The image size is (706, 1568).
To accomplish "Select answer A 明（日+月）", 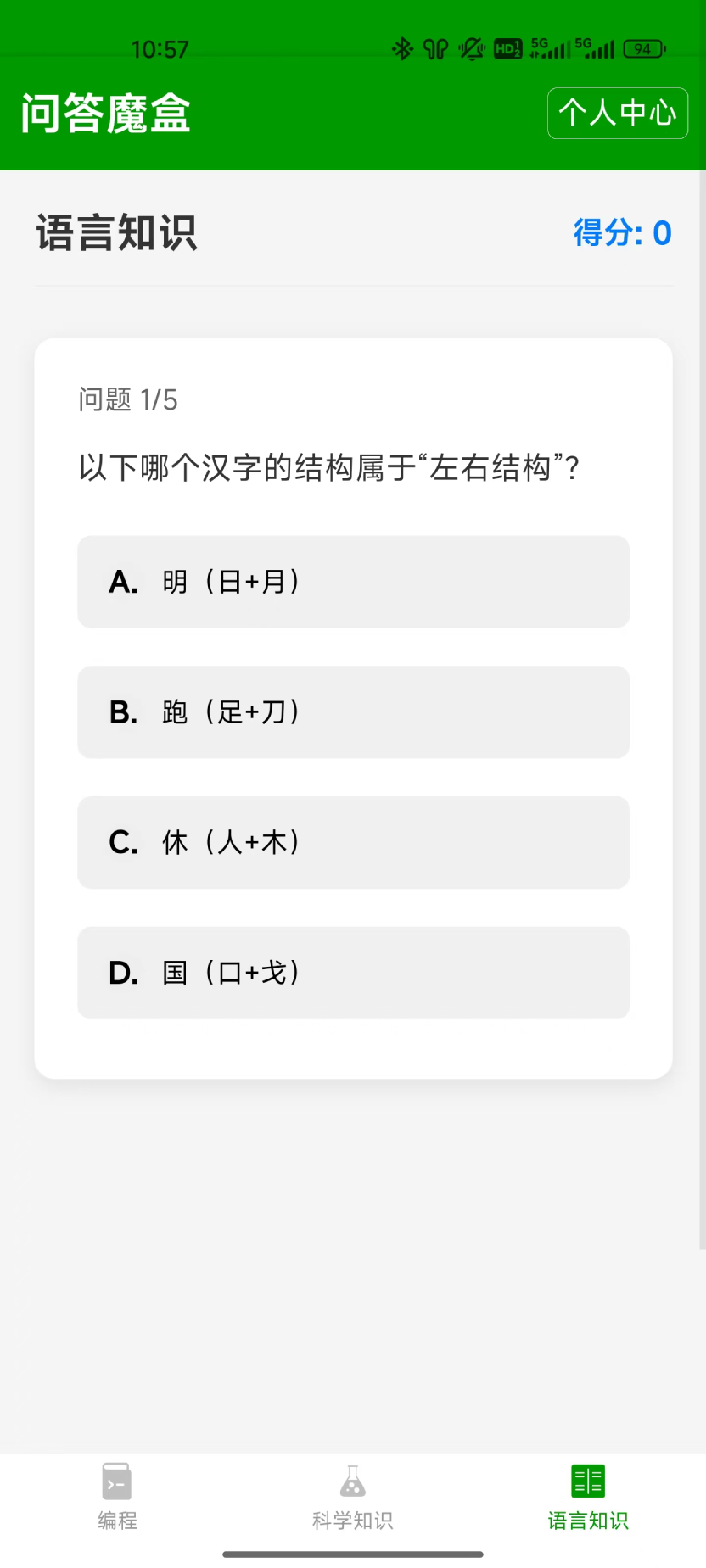I will point(353,582).
